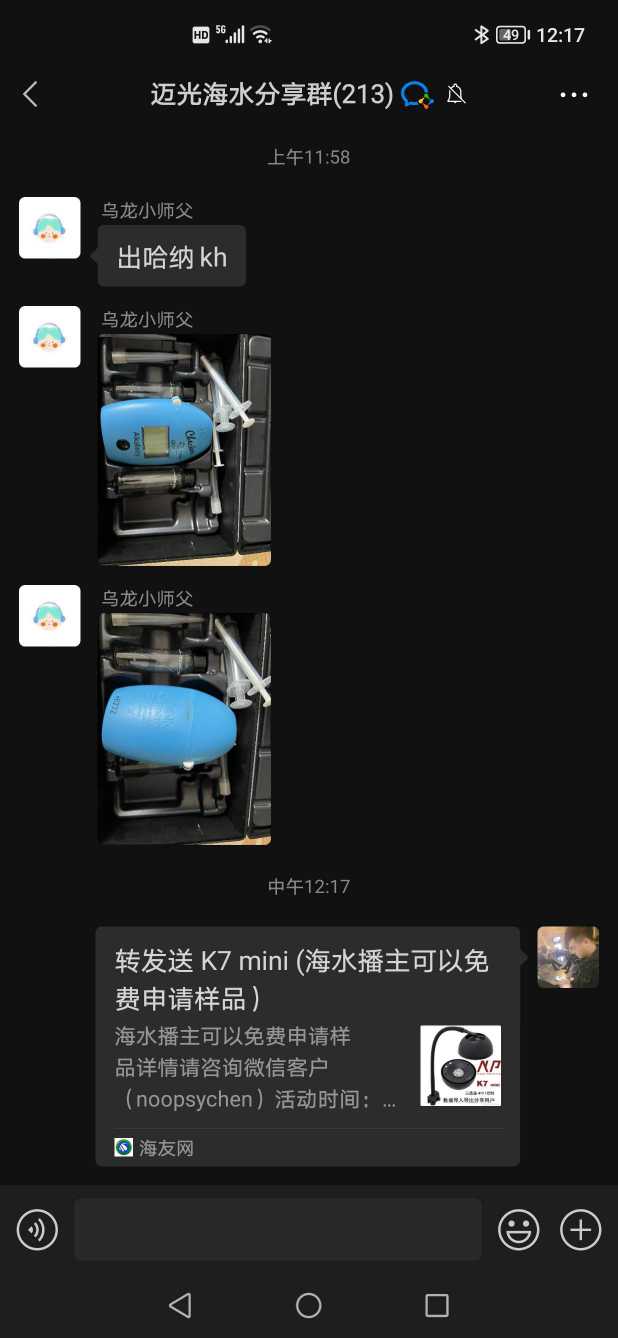Open the emoji picker
Screen dimensions: 618x1338
[x=519, y=1229]
